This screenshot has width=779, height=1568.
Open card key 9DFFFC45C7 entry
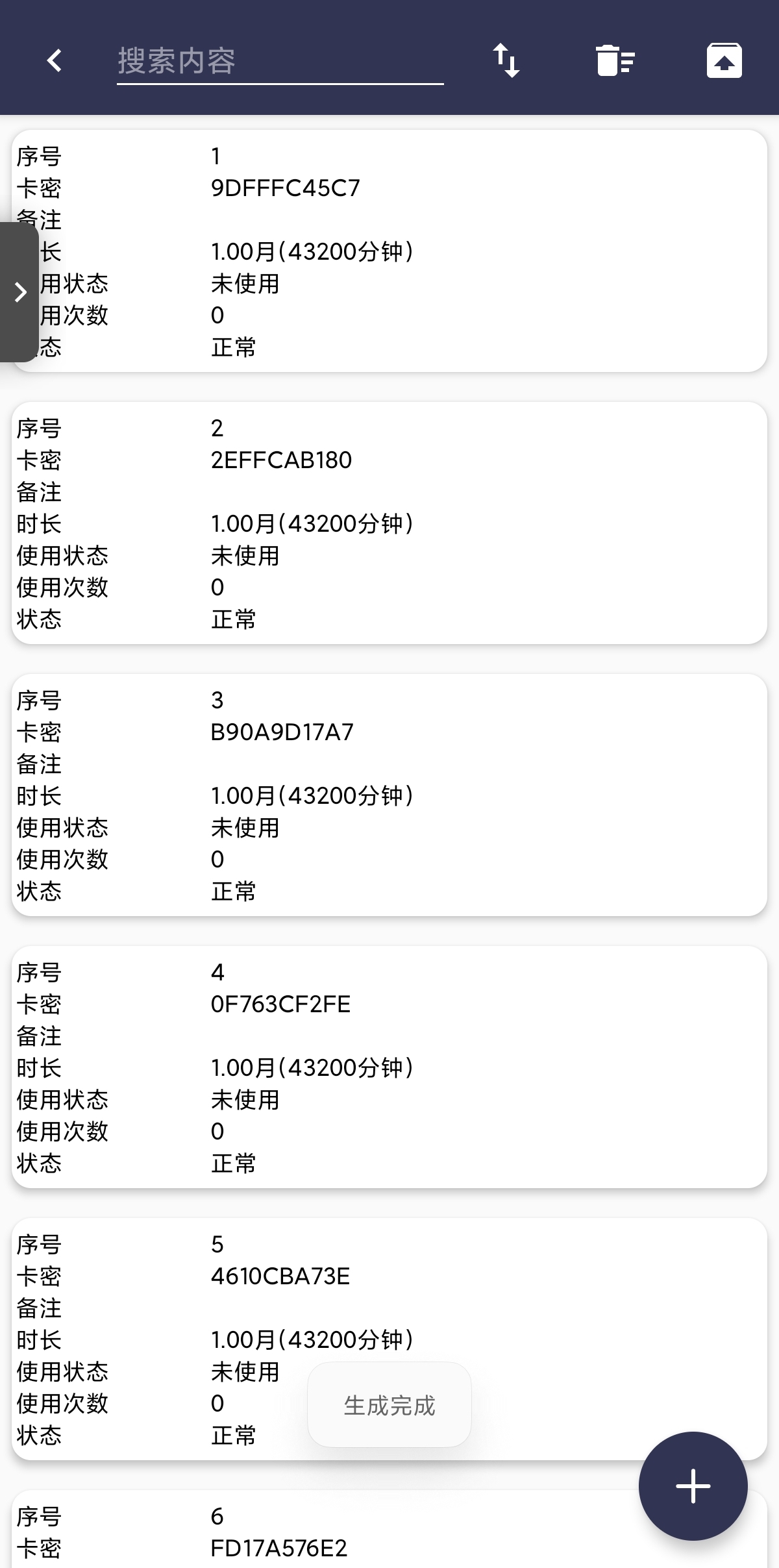[389, 251]
